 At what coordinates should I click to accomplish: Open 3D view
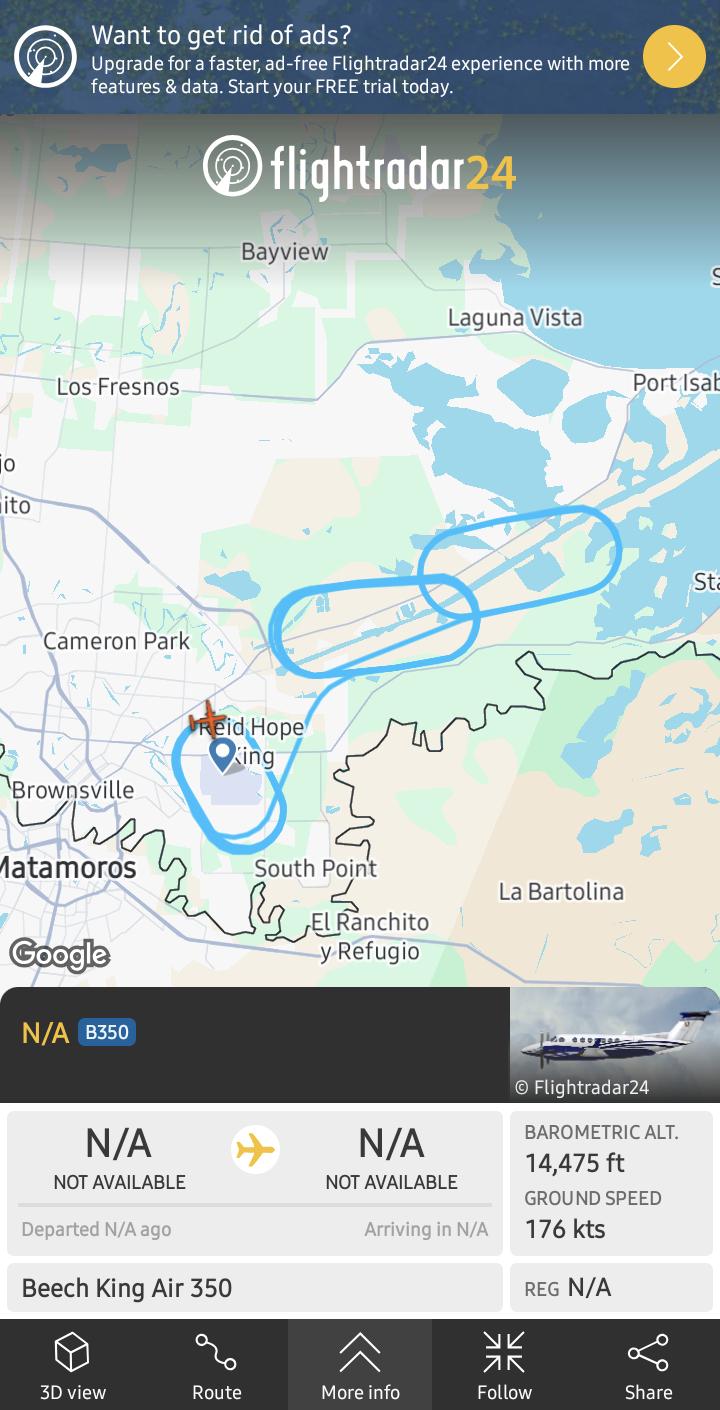[72, 1365]
